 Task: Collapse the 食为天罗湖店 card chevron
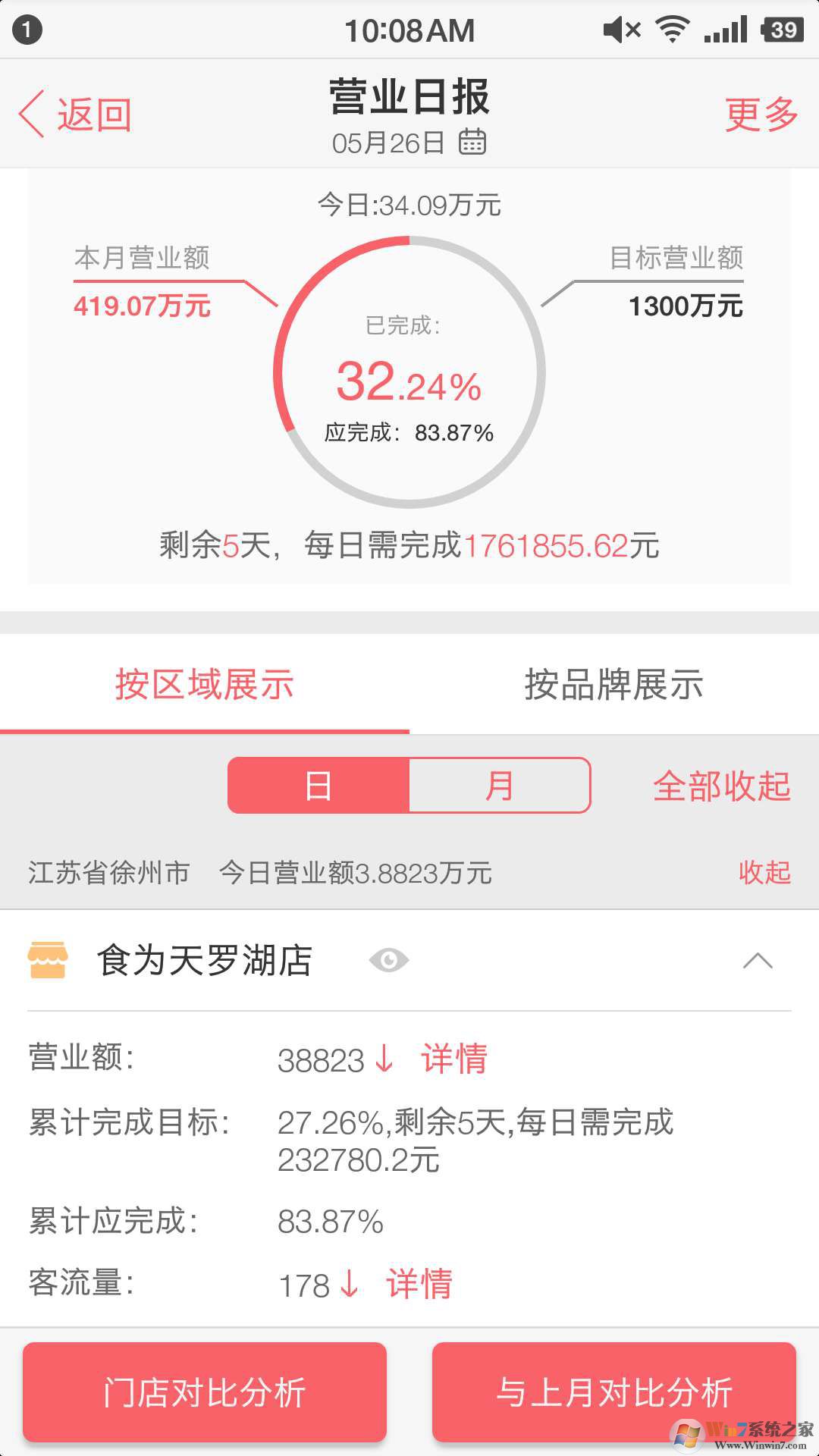758,961
